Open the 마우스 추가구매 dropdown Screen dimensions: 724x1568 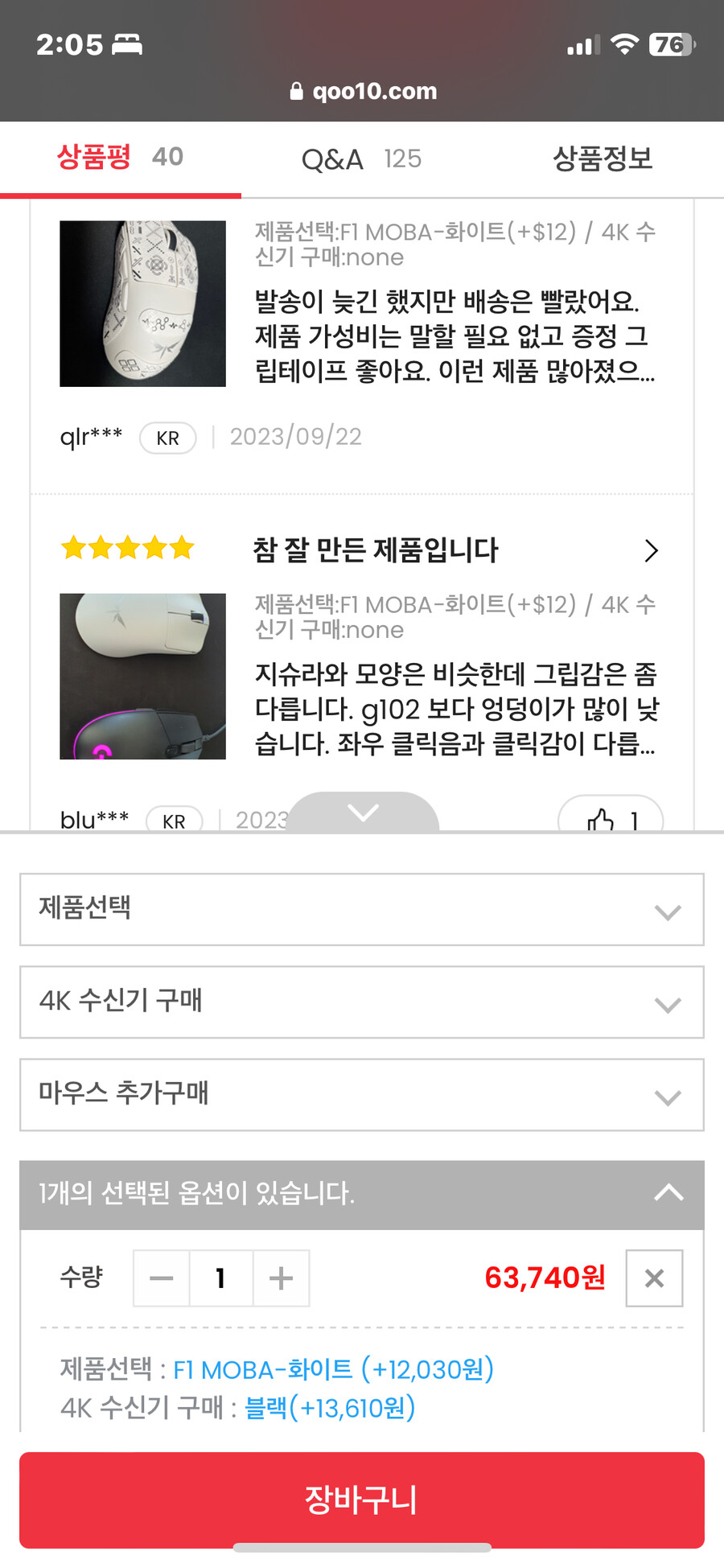(x=361, y=1095)
